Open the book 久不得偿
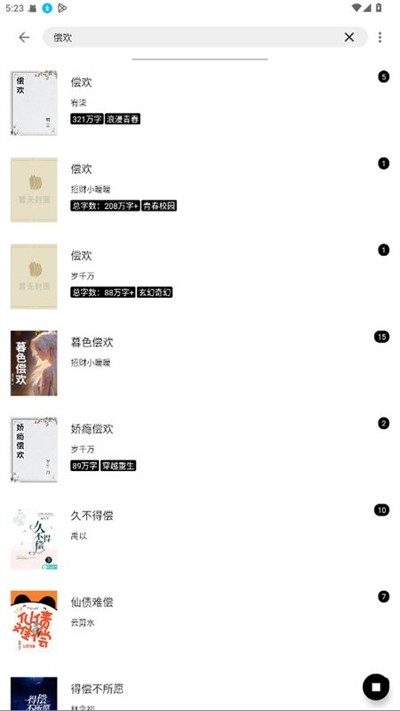The width and height of the screenshot is (400, 711). (200, 536)
